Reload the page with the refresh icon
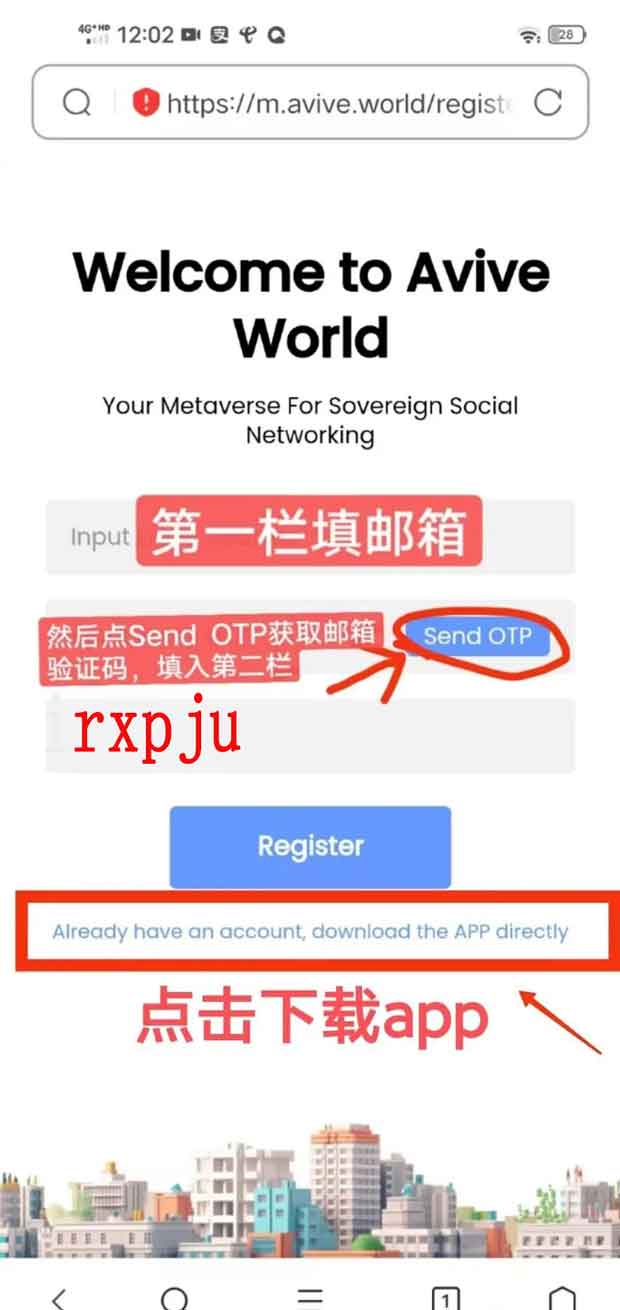Screen dimensions: 620x1310 (x=548, y=102)
